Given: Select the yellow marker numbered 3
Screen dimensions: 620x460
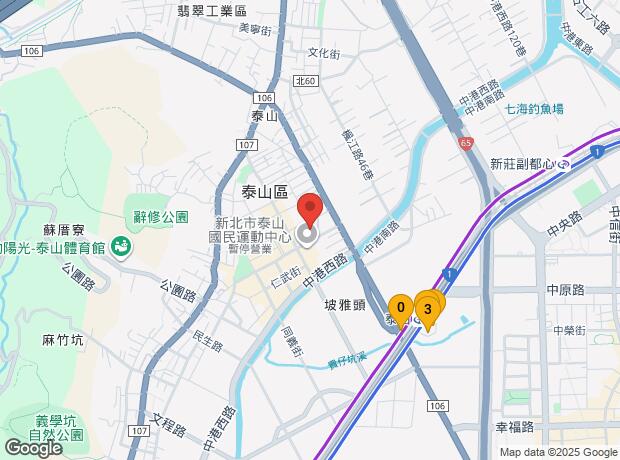Looking at the screenshot, I should click(429, 309).
